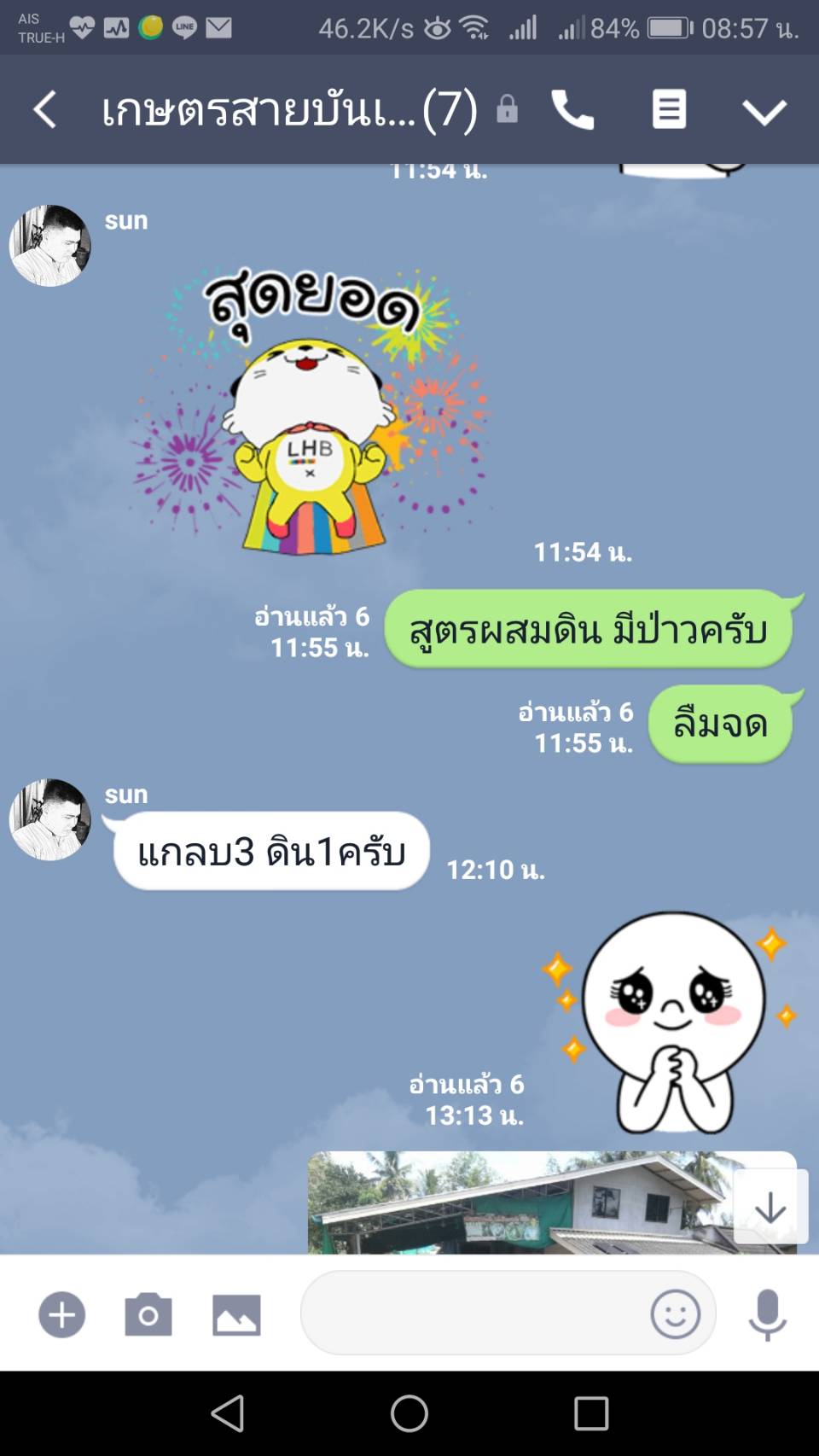This screenshot has height=1456, width=819.
Task: Start a voice call in the group
Action: point(572,110)
